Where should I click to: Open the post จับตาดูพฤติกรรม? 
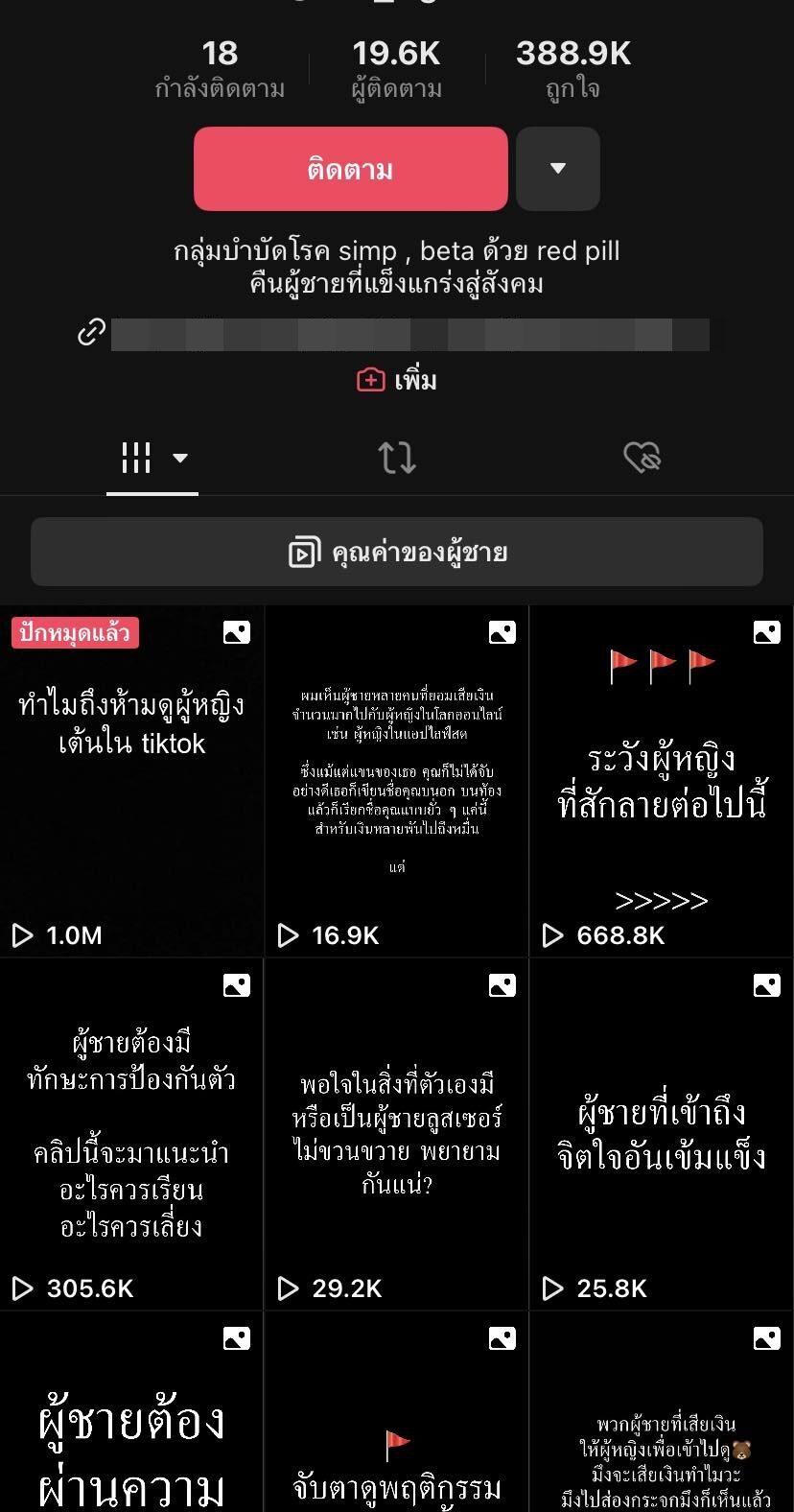pos(397,1420)
